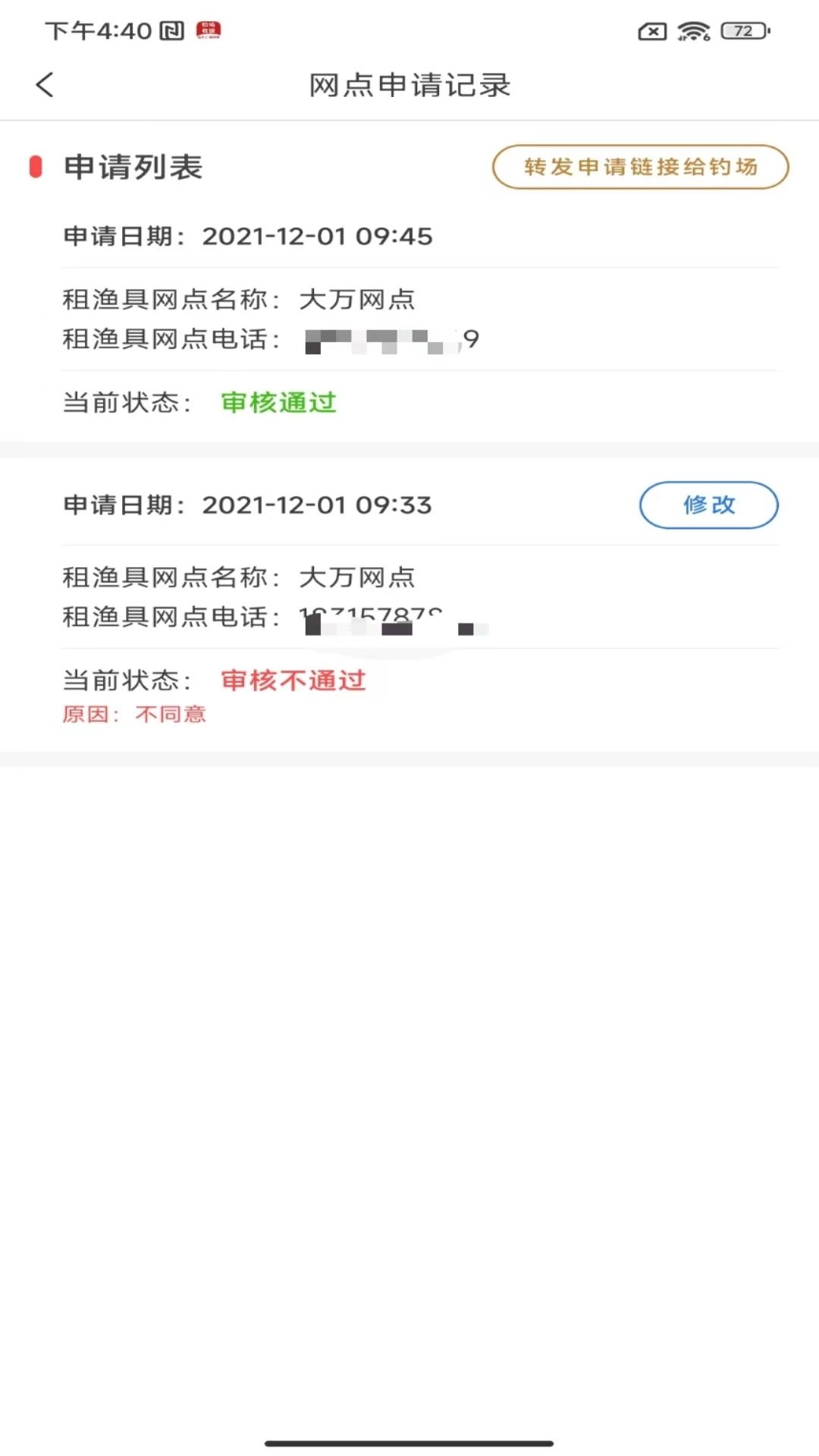This screenshot has height=1456, width=819.
Task: Tap the Wi-Fi signal icon
Action: tap(692, 30)
